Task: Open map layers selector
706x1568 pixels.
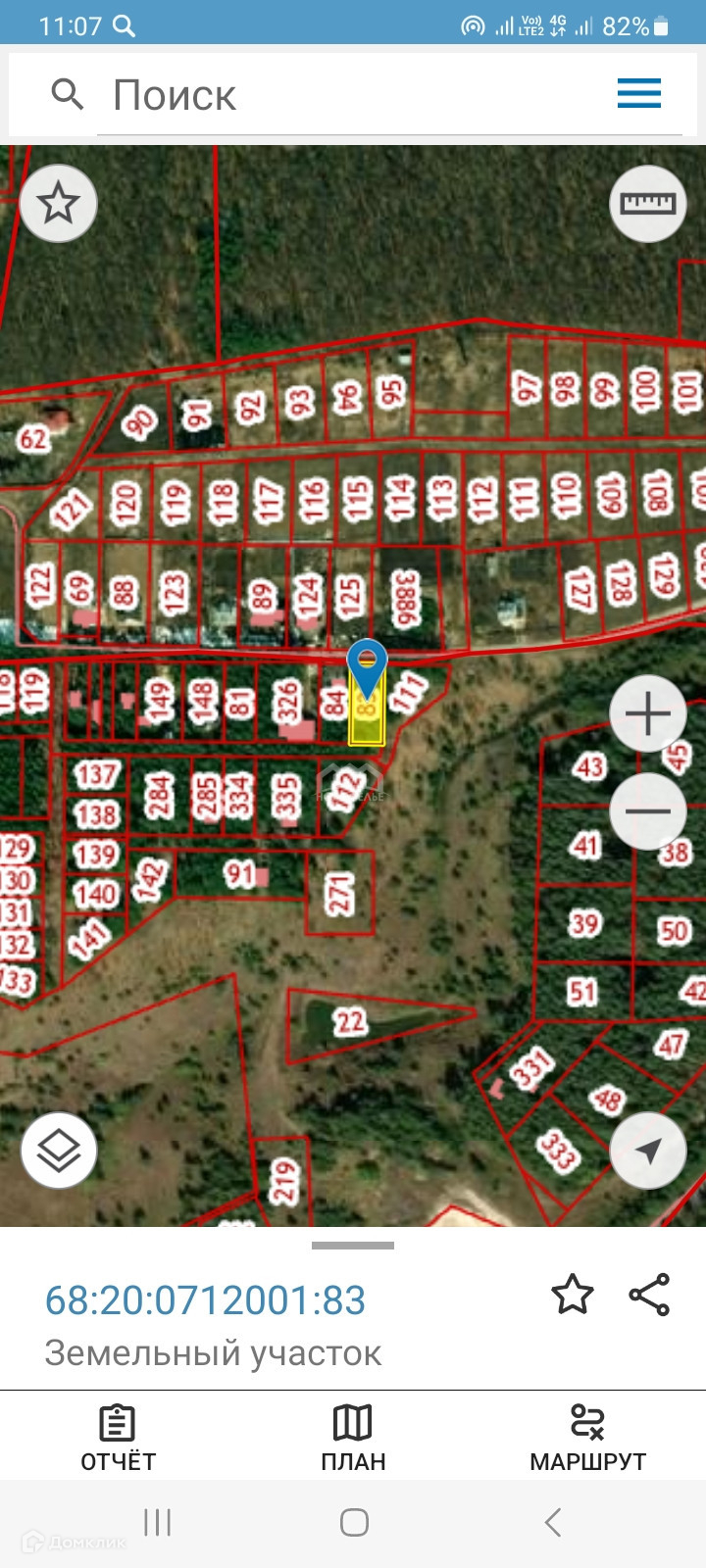Action: (x=58, y=1150)
